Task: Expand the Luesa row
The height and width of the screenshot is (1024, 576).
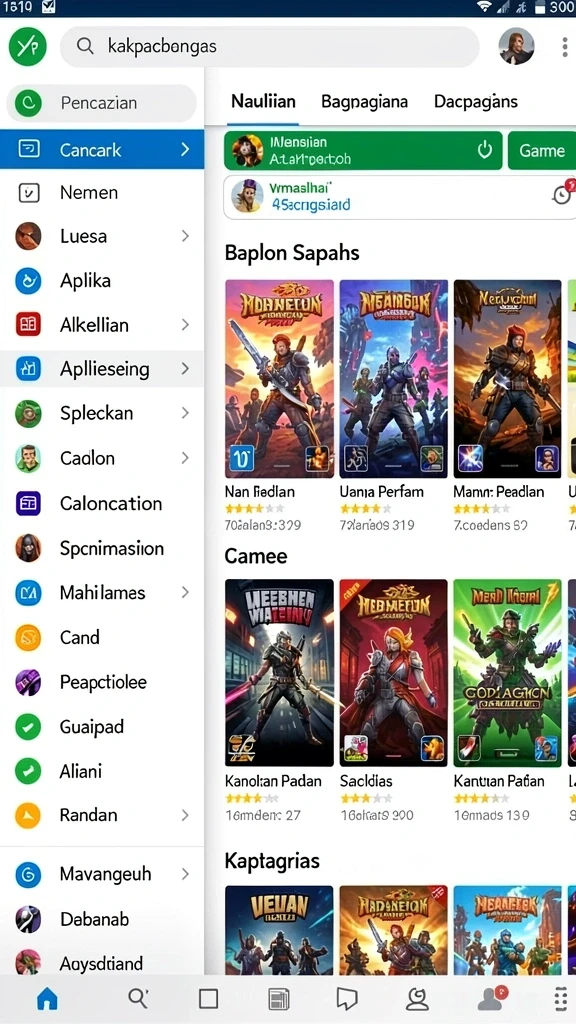Action: [102, 236]
